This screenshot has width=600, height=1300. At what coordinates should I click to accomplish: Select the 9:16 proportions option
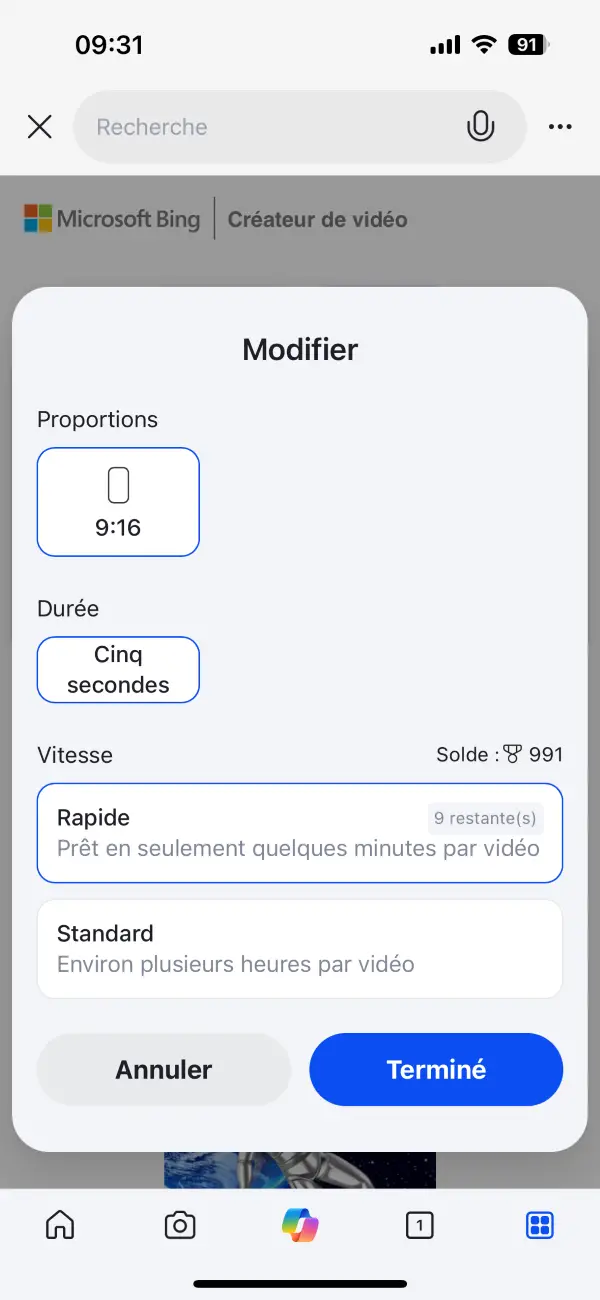[x=118, y=502]
